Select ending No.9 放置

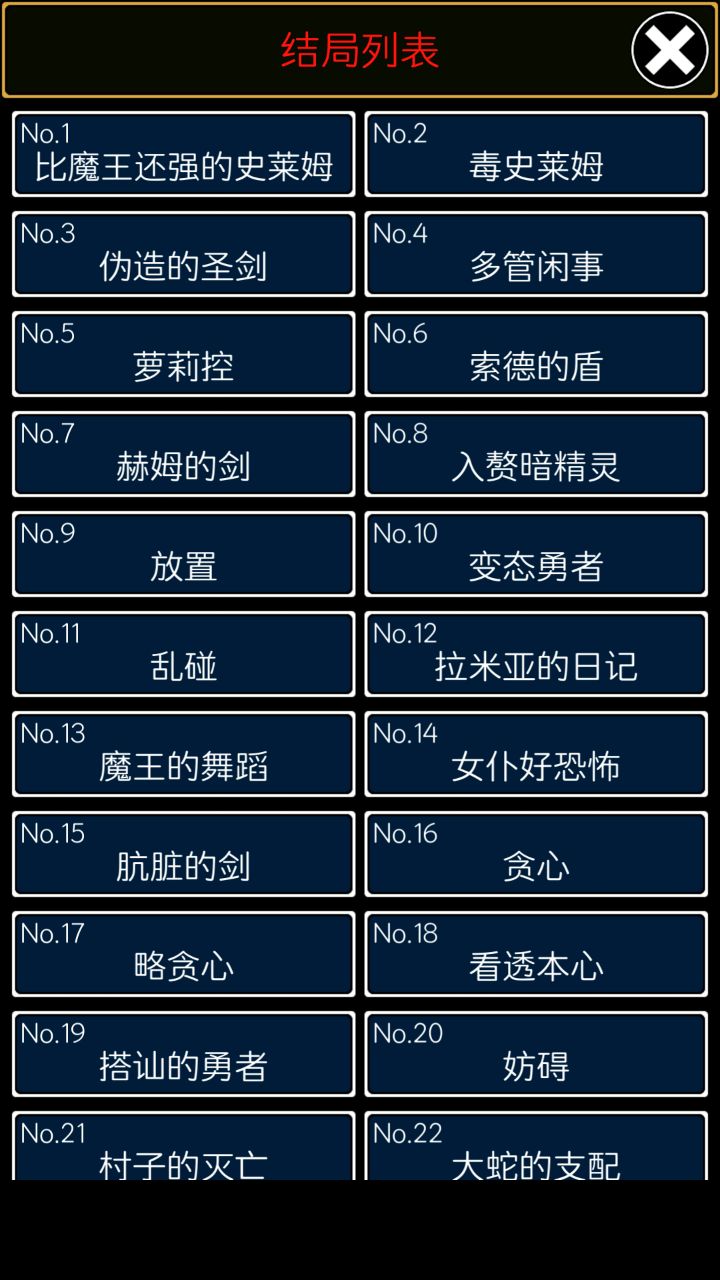point(184,554)
